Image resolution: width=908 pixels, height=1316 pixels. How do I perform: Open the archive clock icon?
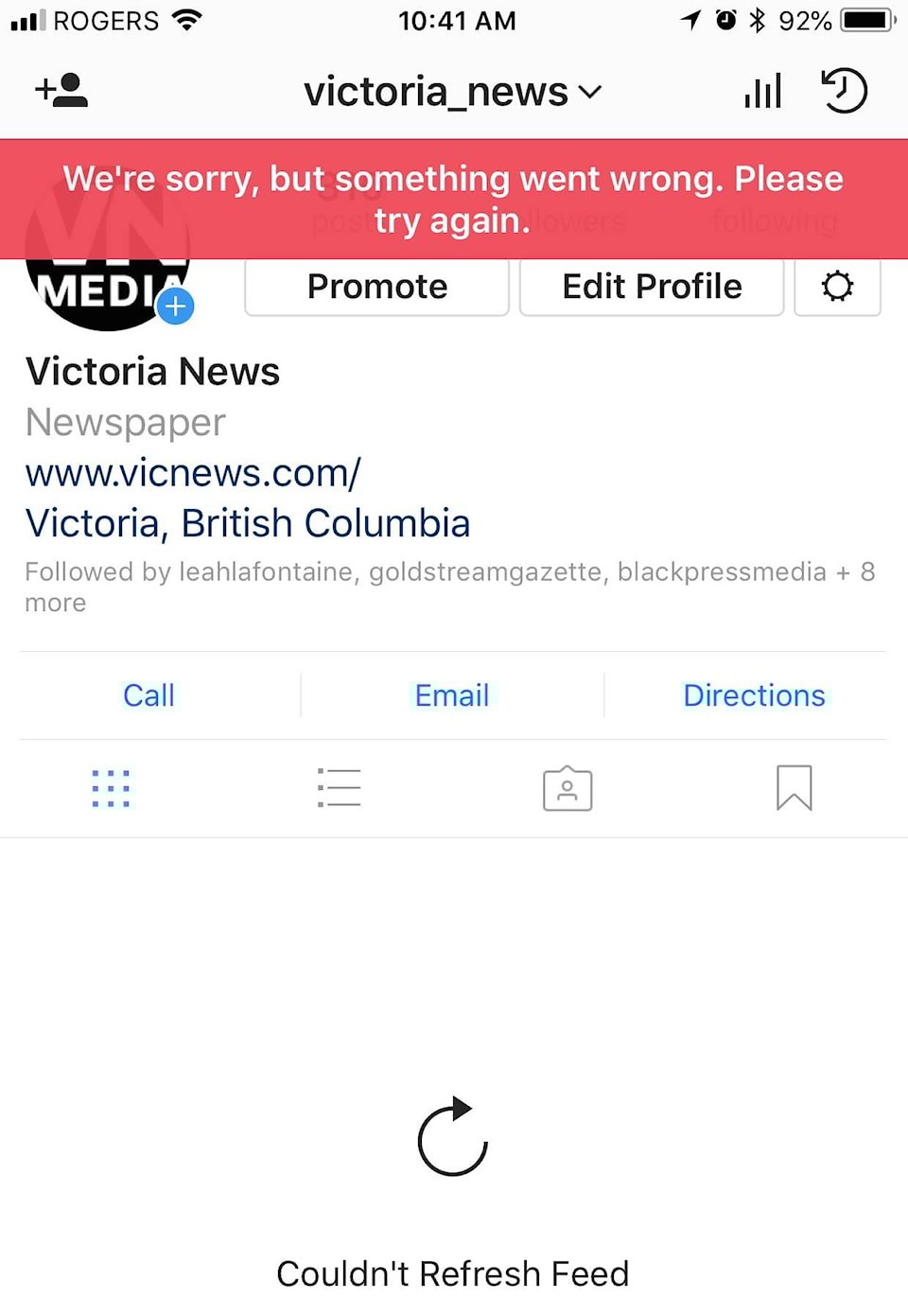coord(844,91)
